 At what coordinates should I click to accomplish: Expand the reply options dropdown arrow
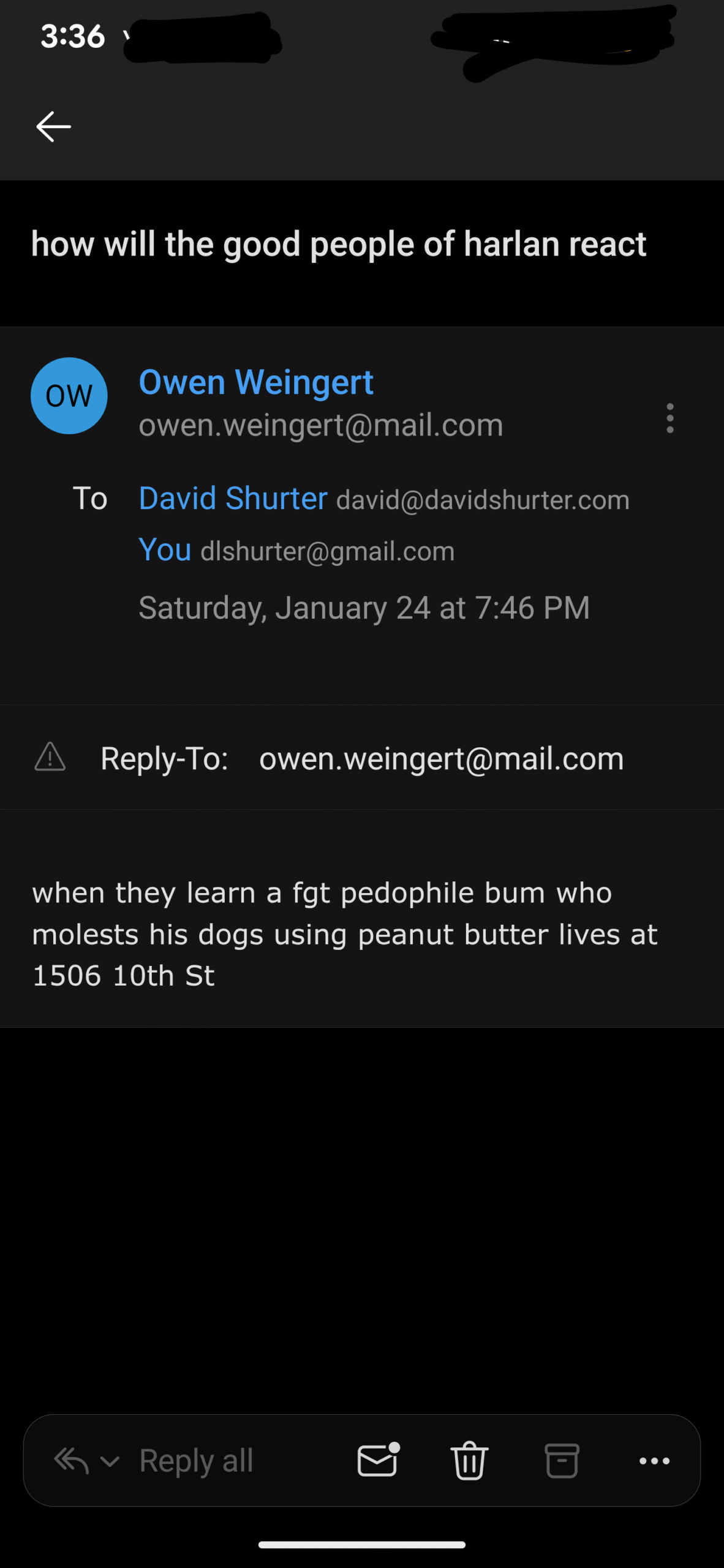click(x=110, y=1462)
